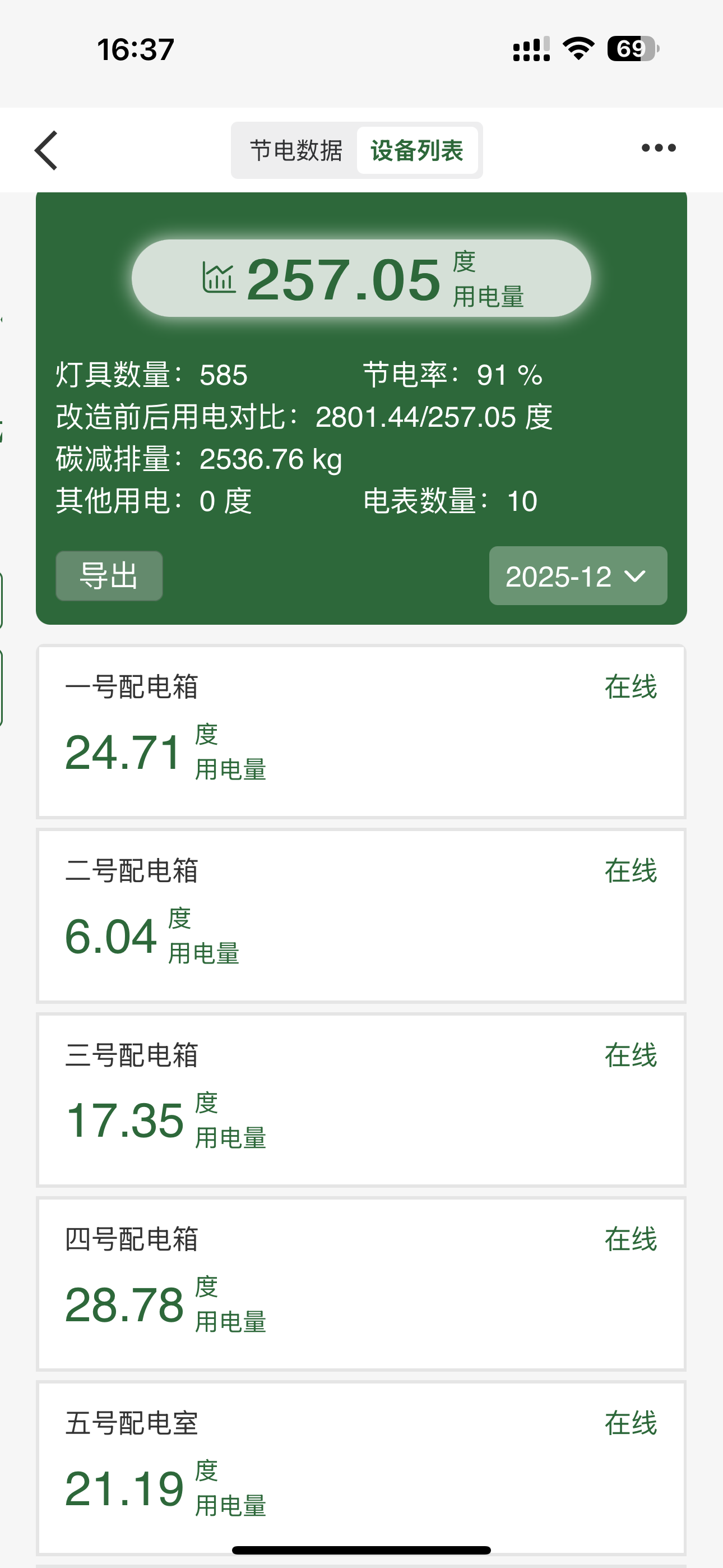Click the back arrow to return

(x=47, y=150)
